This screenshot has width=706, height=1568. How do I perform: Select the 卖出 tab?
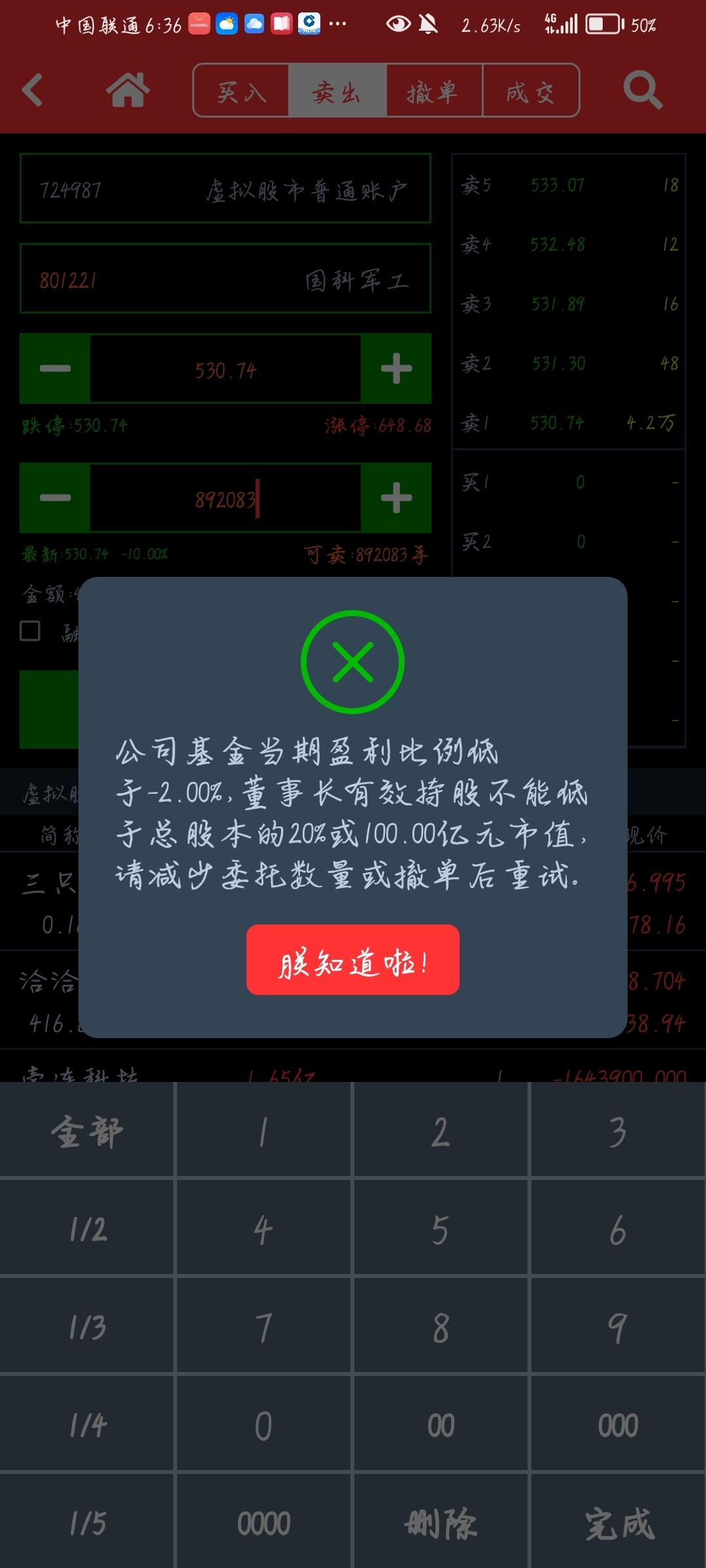point(337,90)
